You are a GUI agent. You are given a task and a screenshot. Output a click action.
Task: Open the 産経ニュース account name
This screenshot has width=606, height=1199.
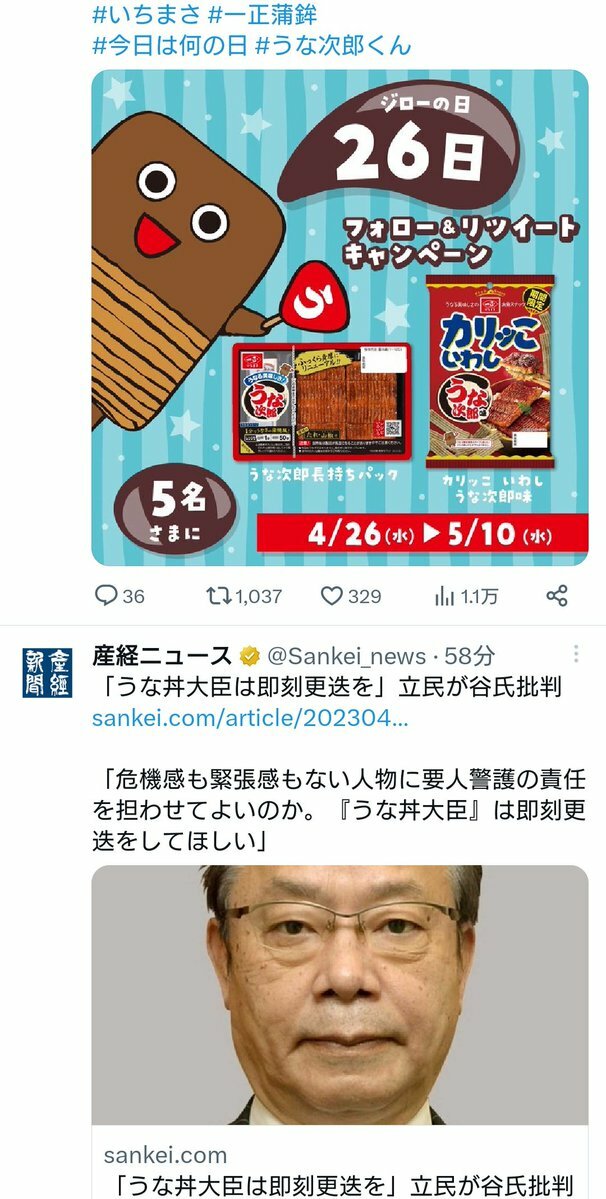[161, 656]
